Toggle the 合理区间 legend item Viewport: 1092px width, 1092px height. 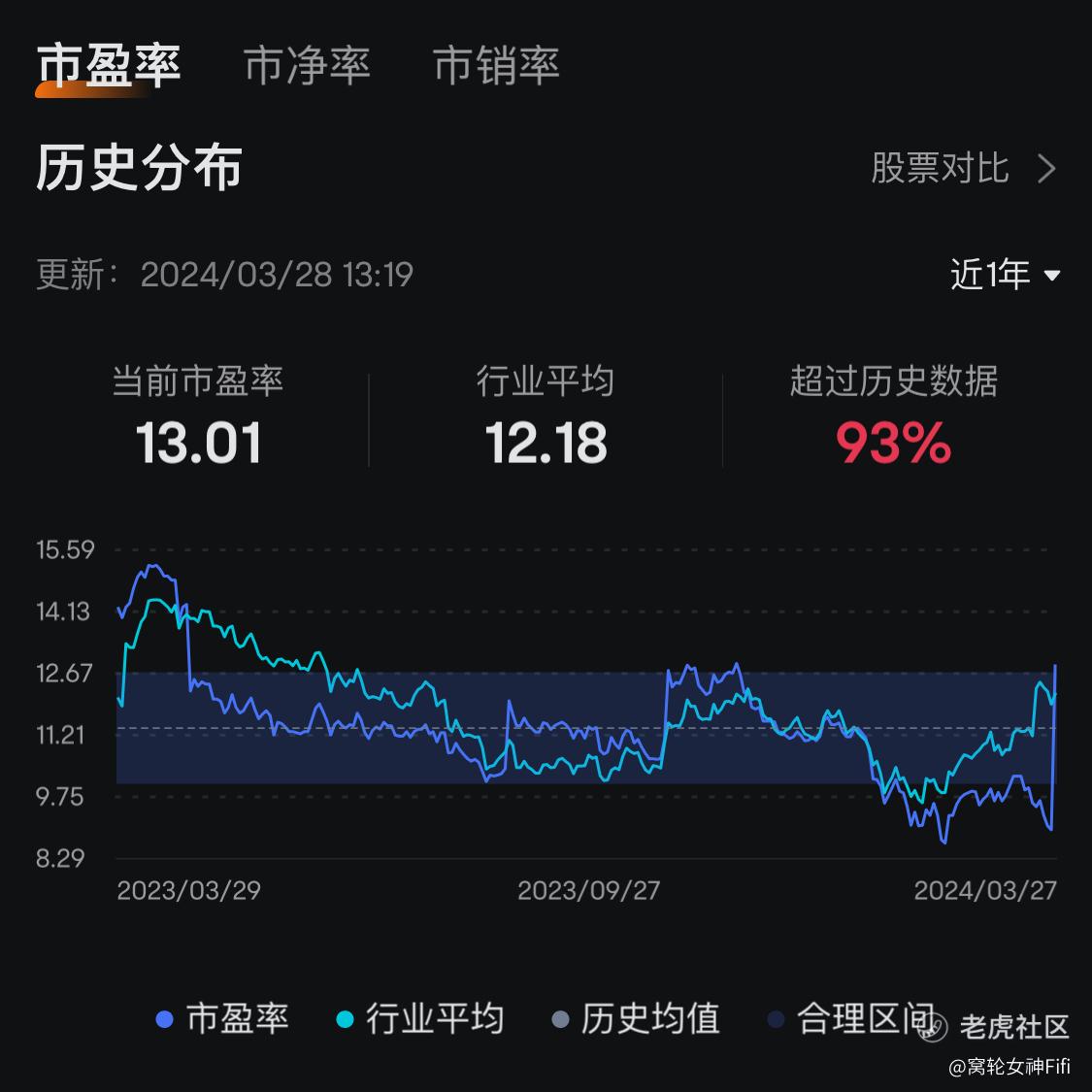(x=851, y=1019)
